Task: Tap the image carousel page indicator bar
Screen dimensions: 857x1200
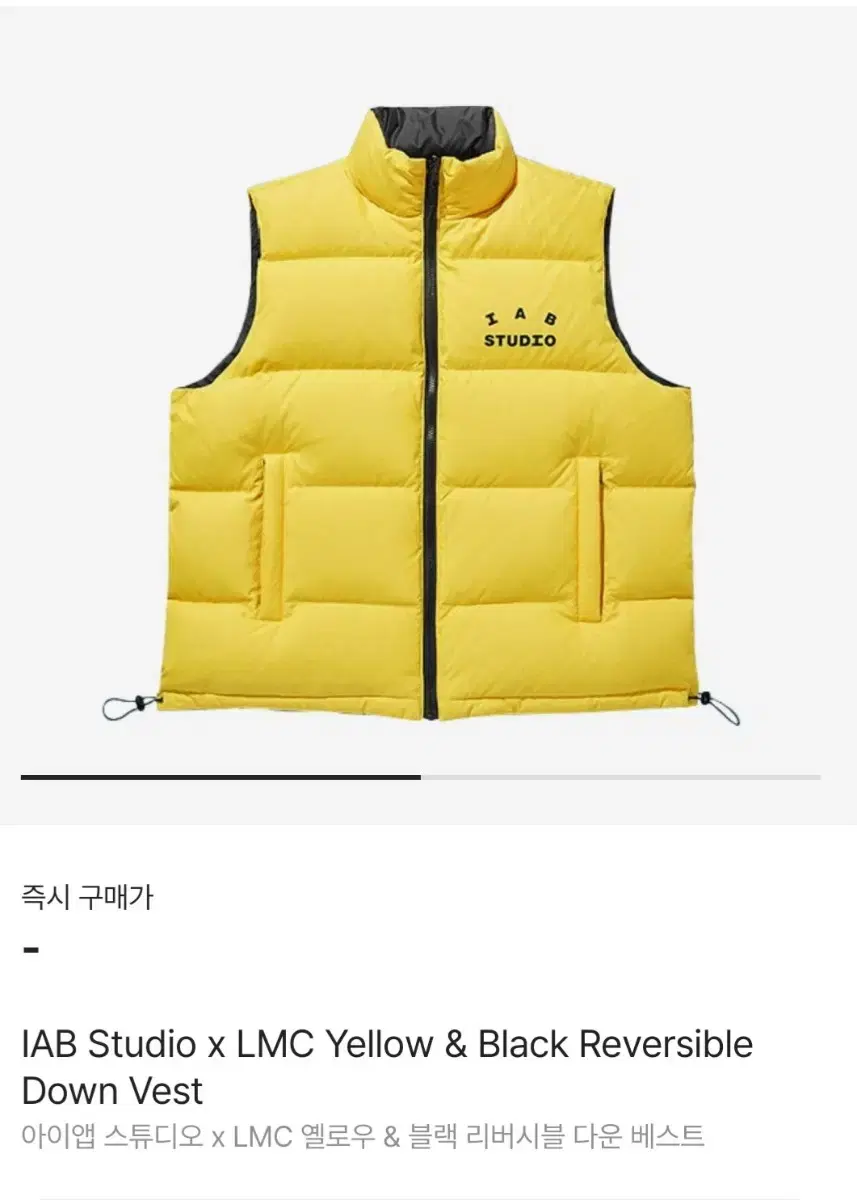Action: click(x=420, y=777)
